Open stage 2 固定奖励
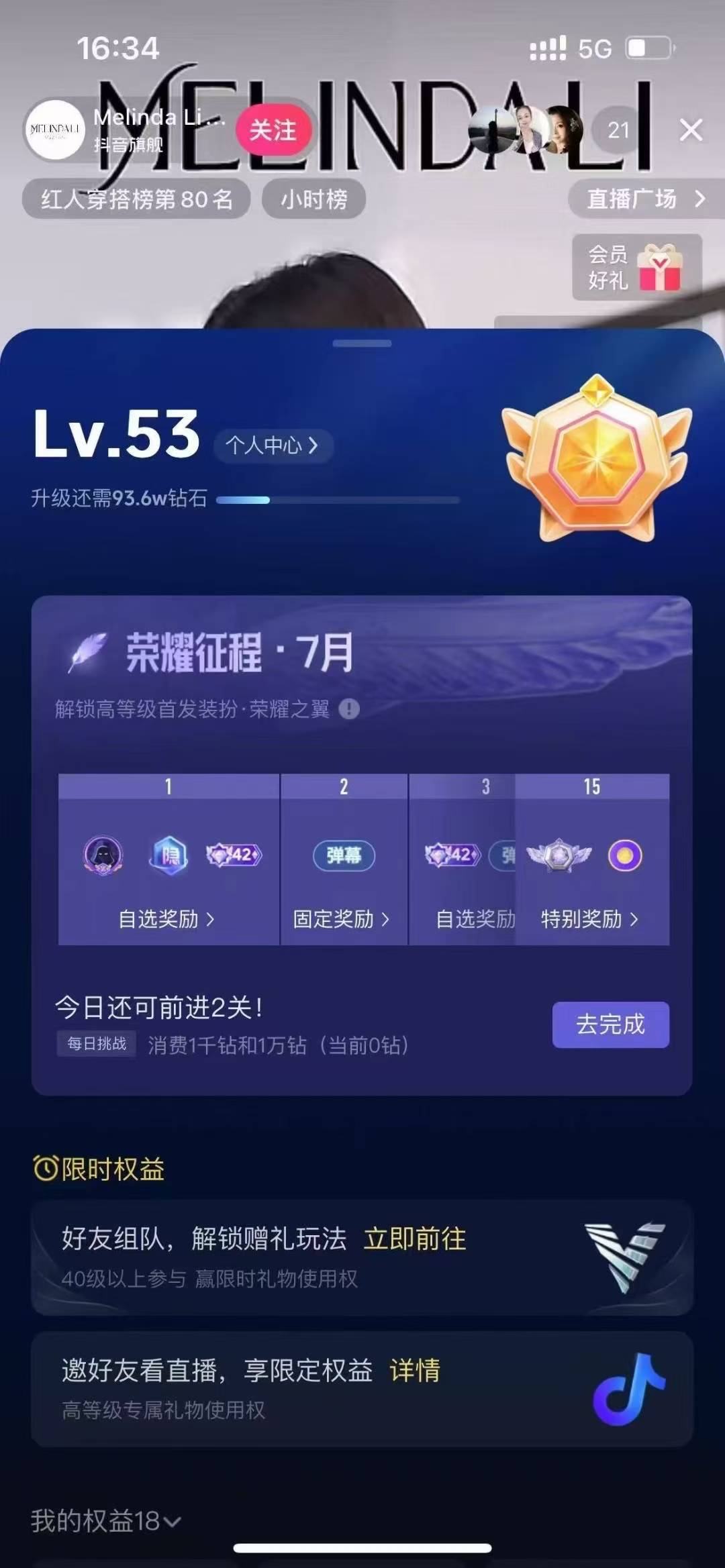725x1568 pixels. [341, 919]
